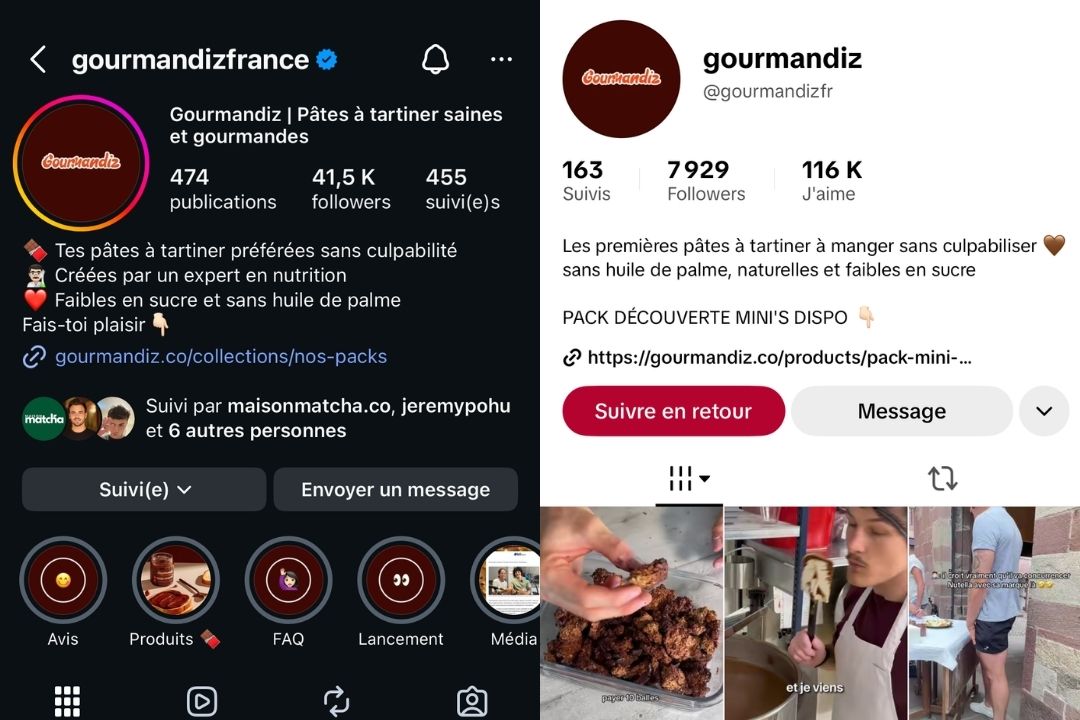Open the video captioned "et je viens"
Screen dimensions: 1080x720
pos(816,613)
